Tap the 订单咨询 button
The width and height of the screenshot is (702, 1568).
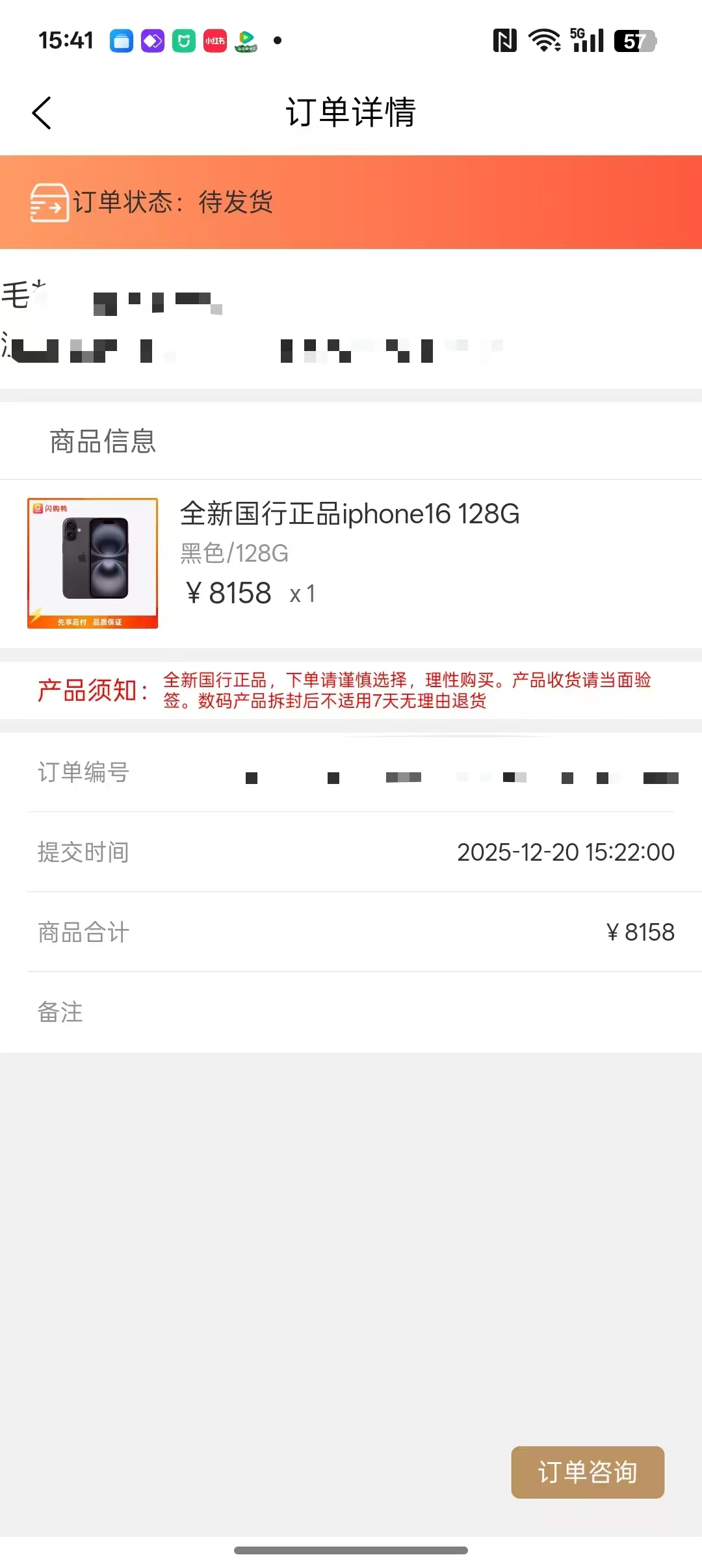coord(588,1472)
